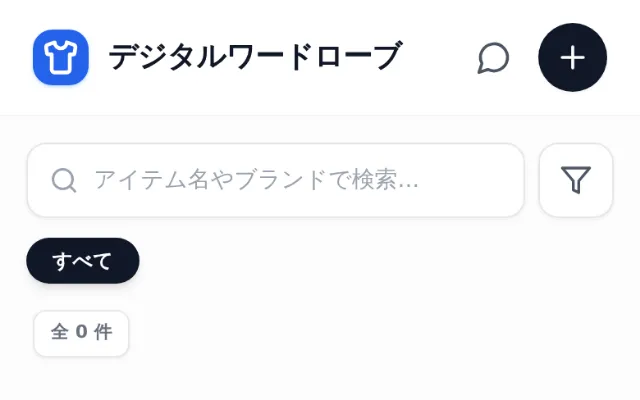
Task: Focus the item and brand search field
Action: click(x=276, y=180)
